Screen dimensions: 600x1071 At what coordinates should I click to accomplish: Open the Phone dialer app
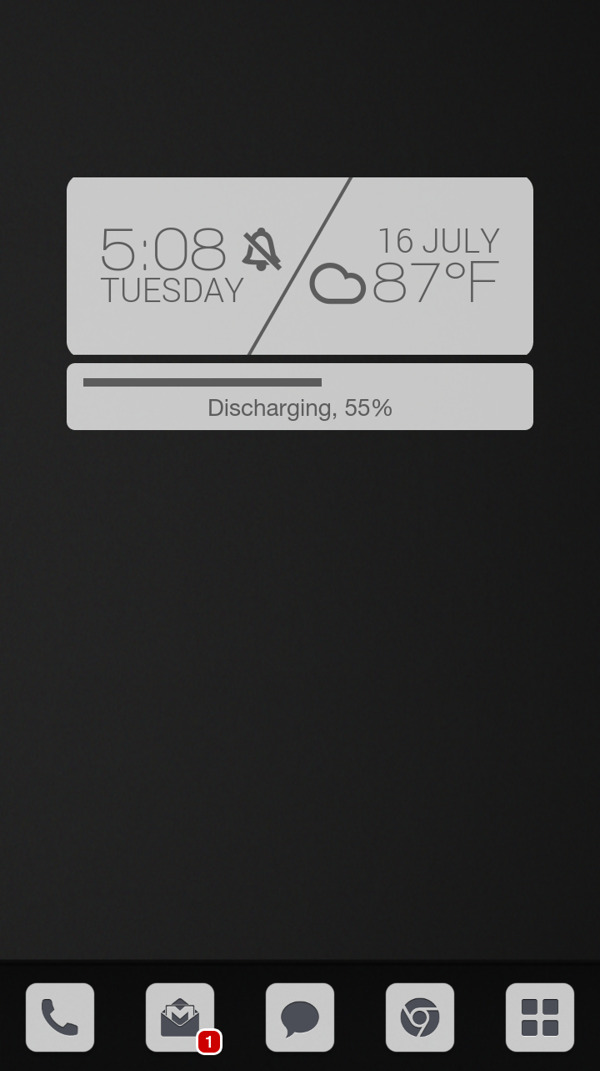pyautogui.click(x=60, y=1017)
